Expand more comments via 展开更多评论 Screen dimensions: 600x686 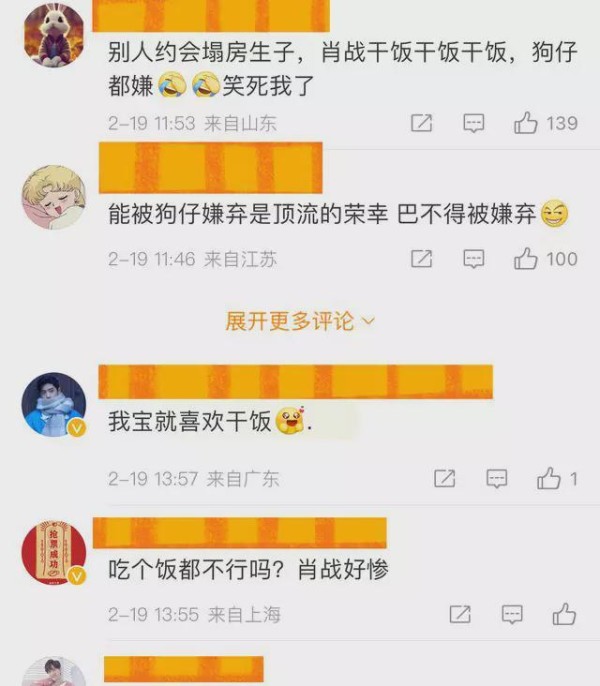[299, 321]
